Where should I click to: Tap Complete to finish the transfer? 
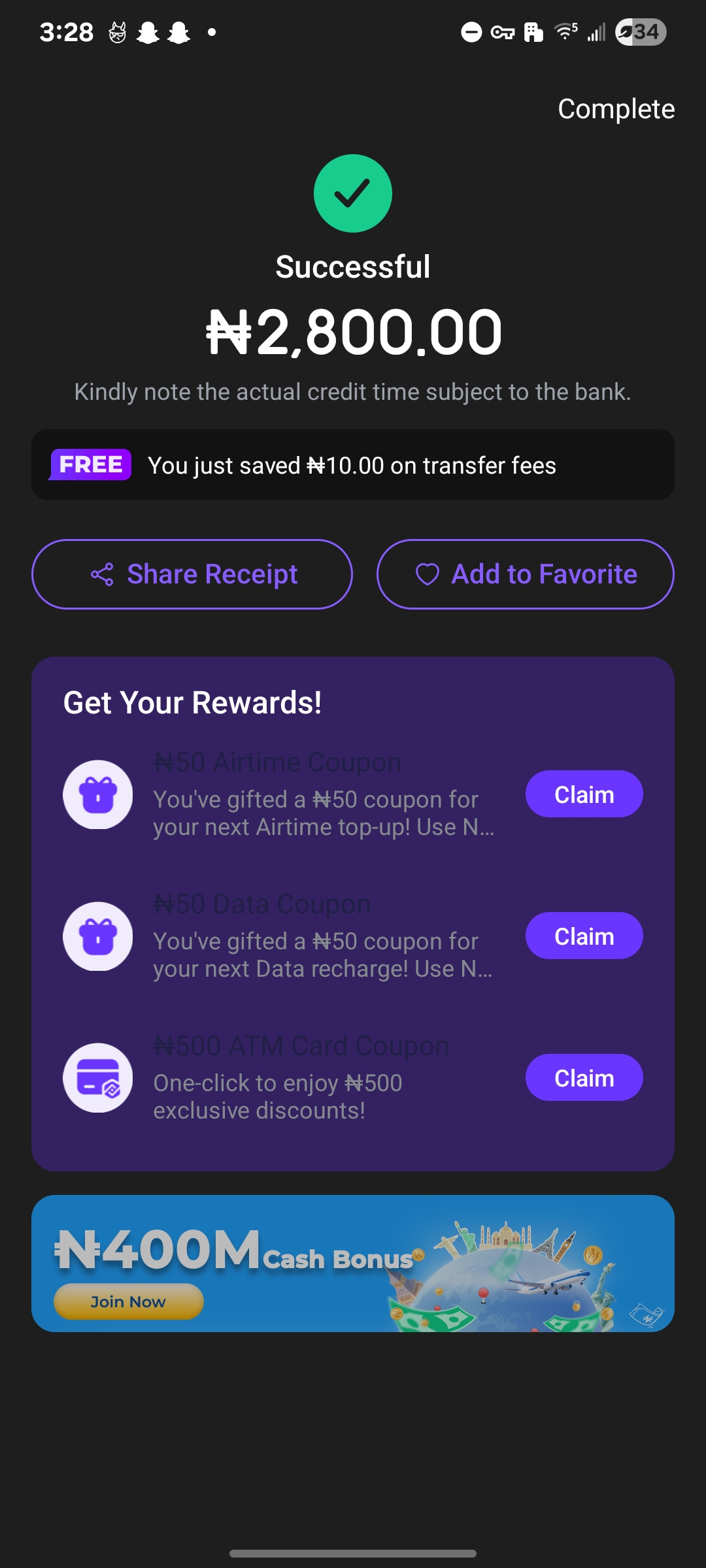click(616, 109)
